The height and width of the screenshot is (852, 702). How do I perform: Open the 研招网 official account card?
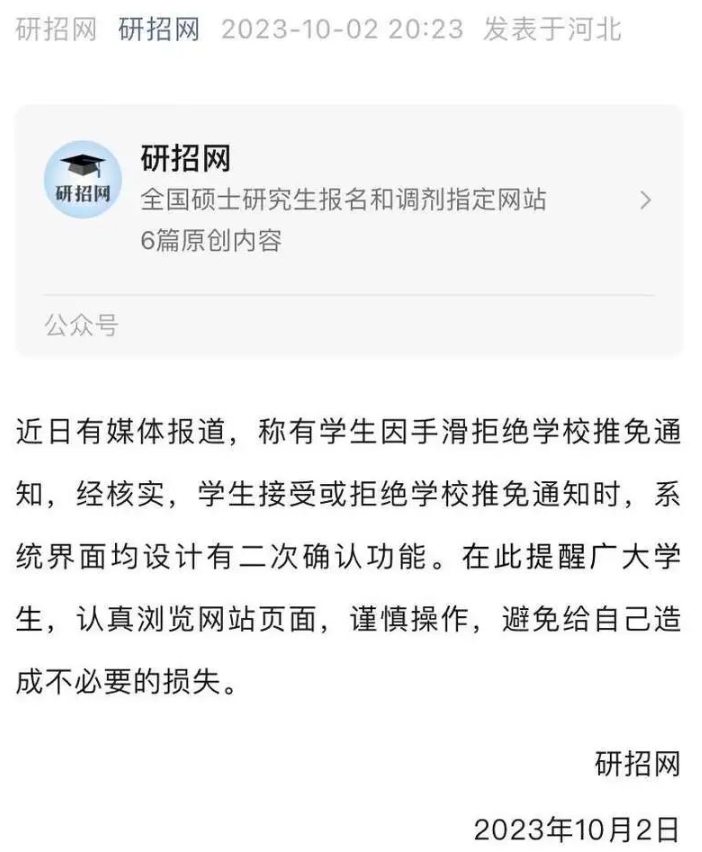(x=349, y=230)
